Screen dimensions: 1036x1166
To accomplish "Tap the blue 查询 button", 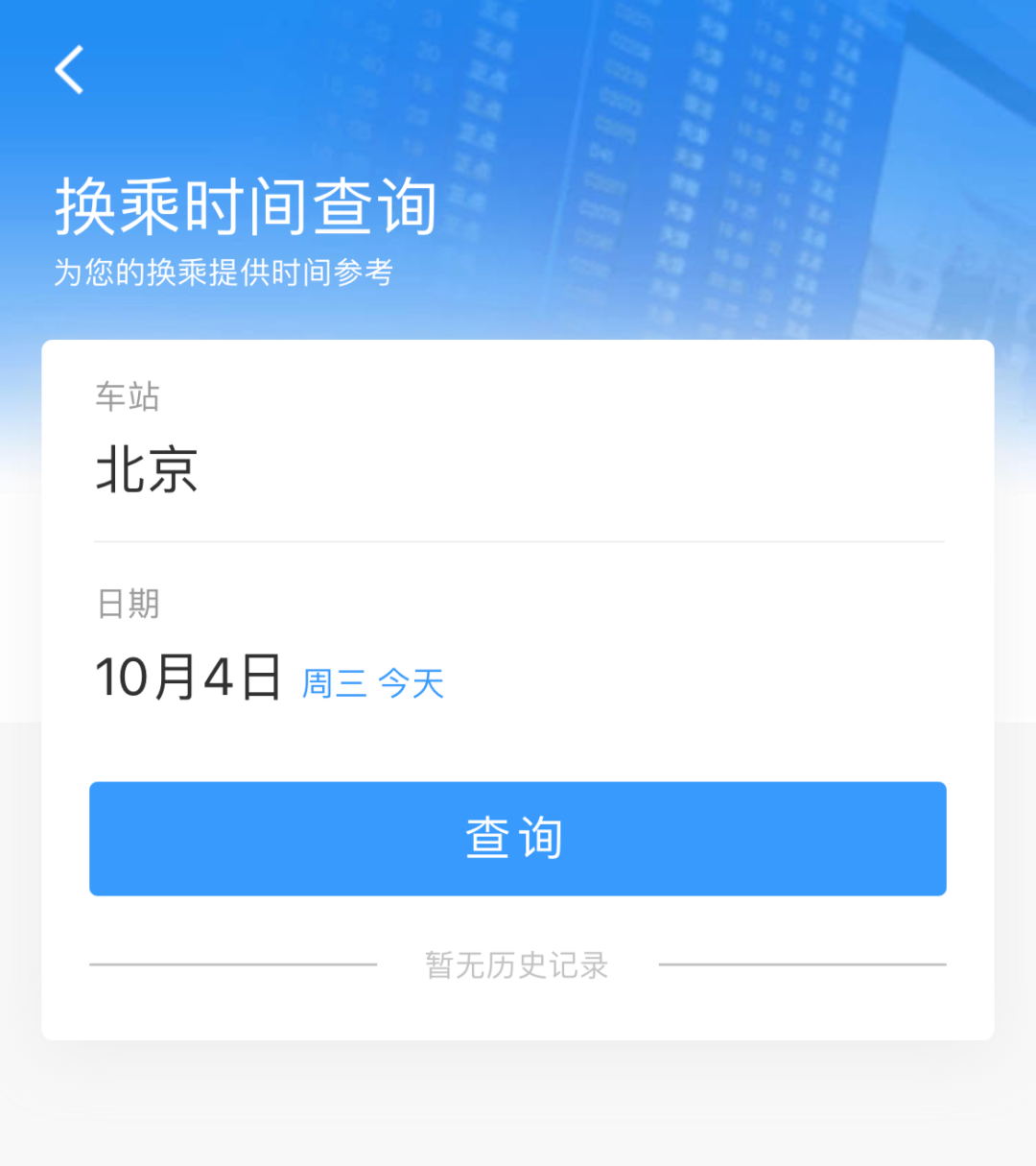I will pos(517,838).
